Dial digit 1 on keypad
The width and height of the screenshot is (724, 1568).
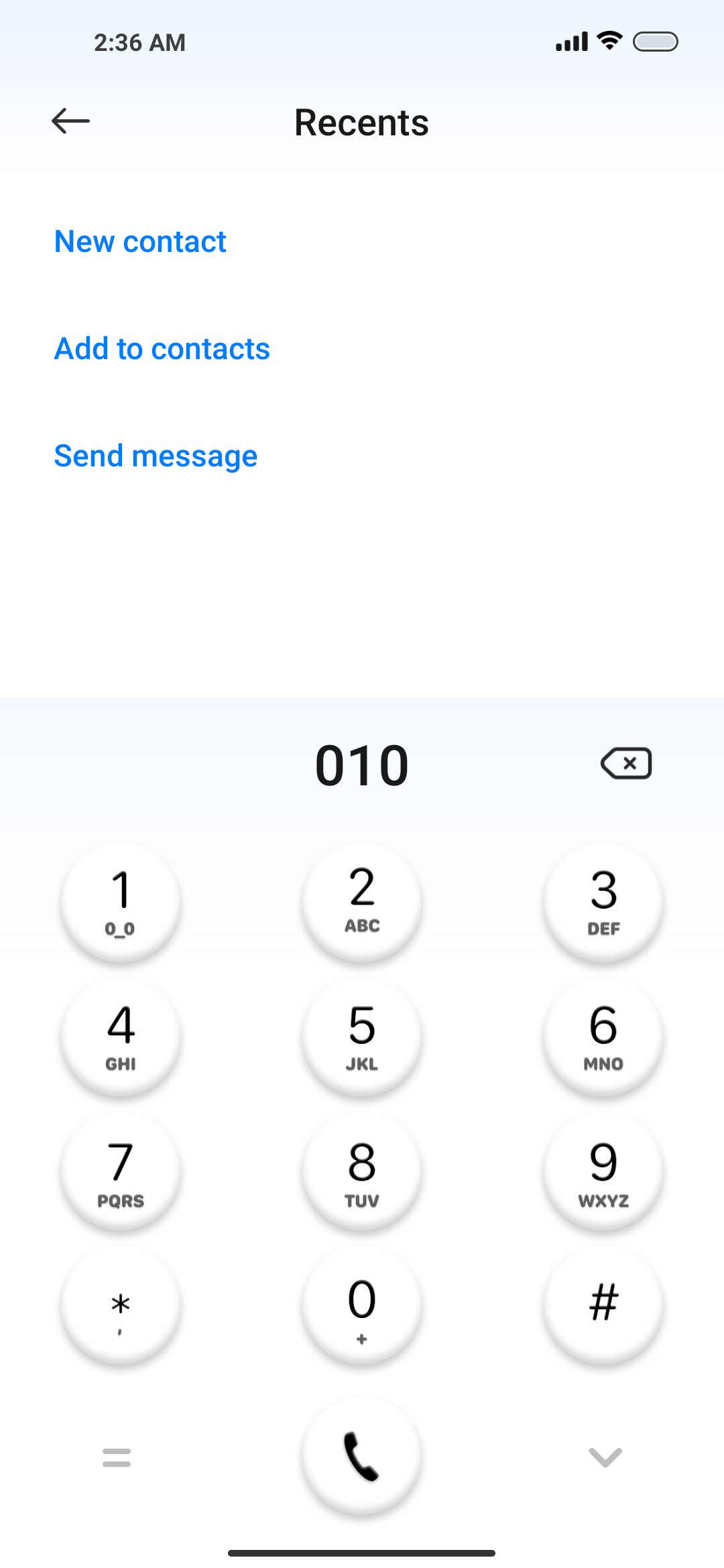tap(121, 902)
